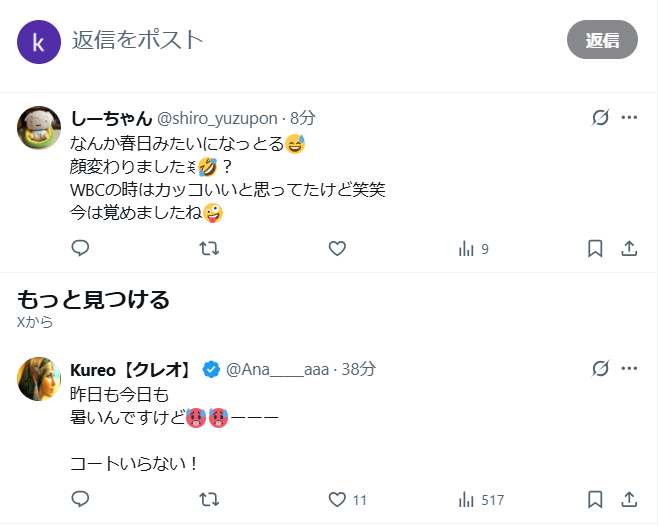View analytics of Kureo's post

coord(480,499)
